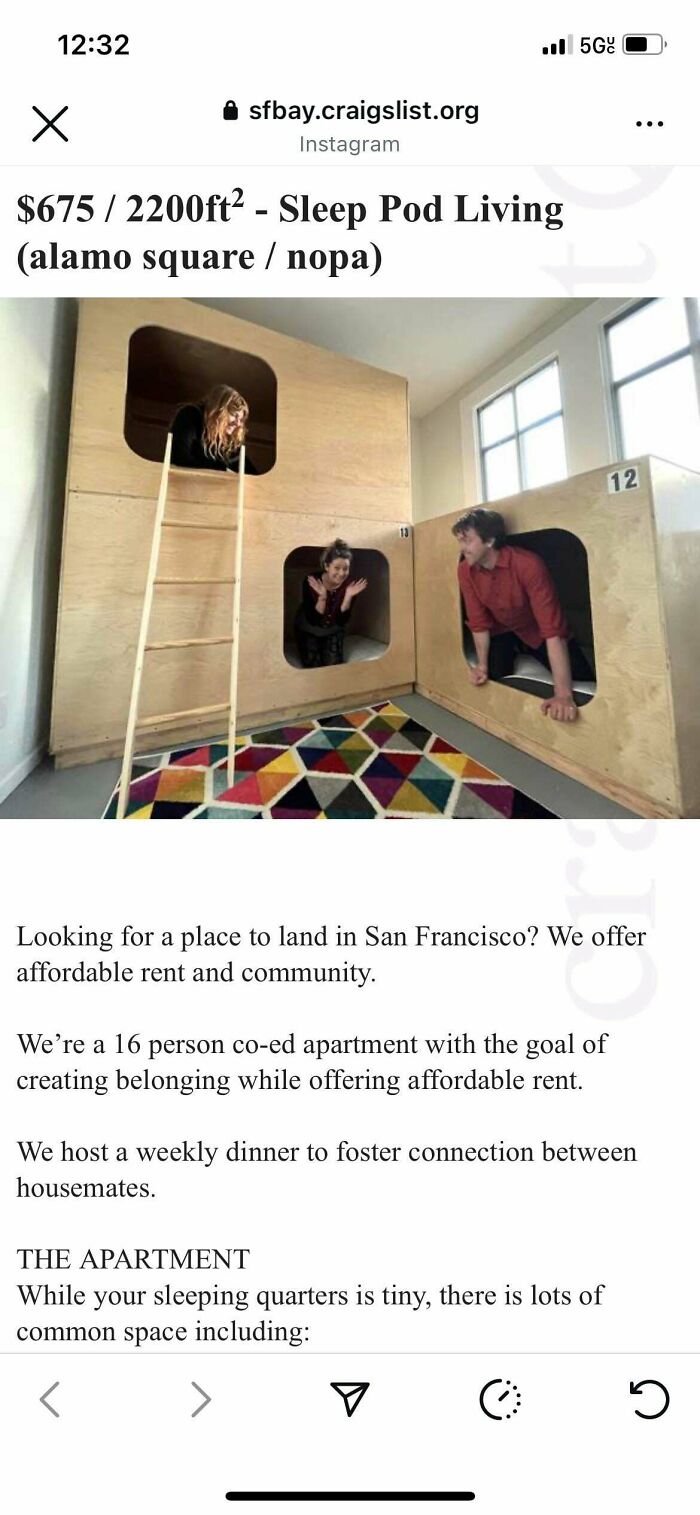This screenshot has height=1515, width=700.
Task: Close the in-app browser
Action: coord(50,124)
